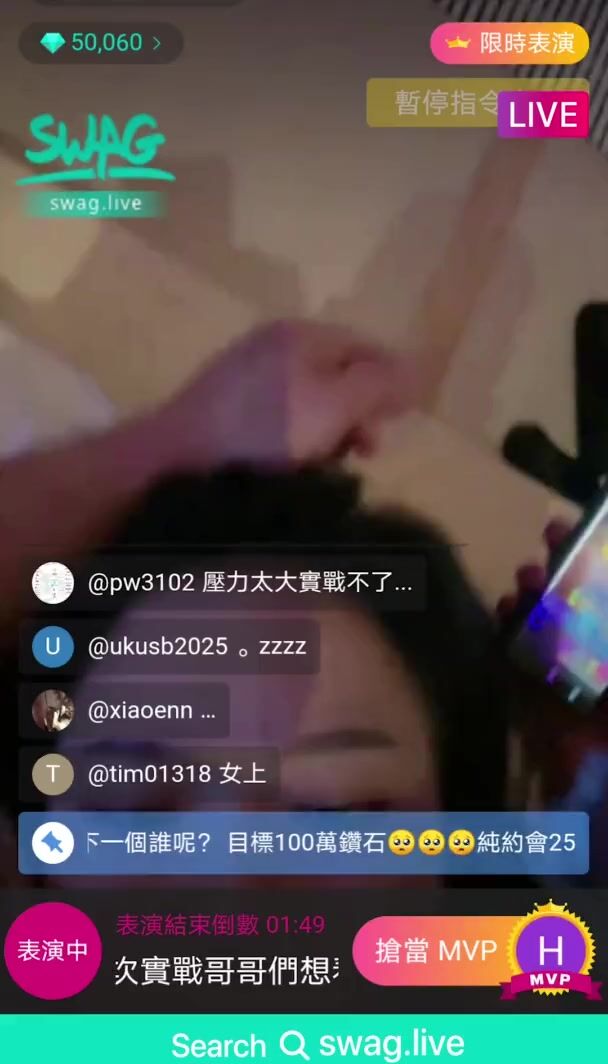The width and height of the screenshot is (608, 1064).
Task: Open the MVP user H badge
Action: pyautogui.click(x=551, y=951)
